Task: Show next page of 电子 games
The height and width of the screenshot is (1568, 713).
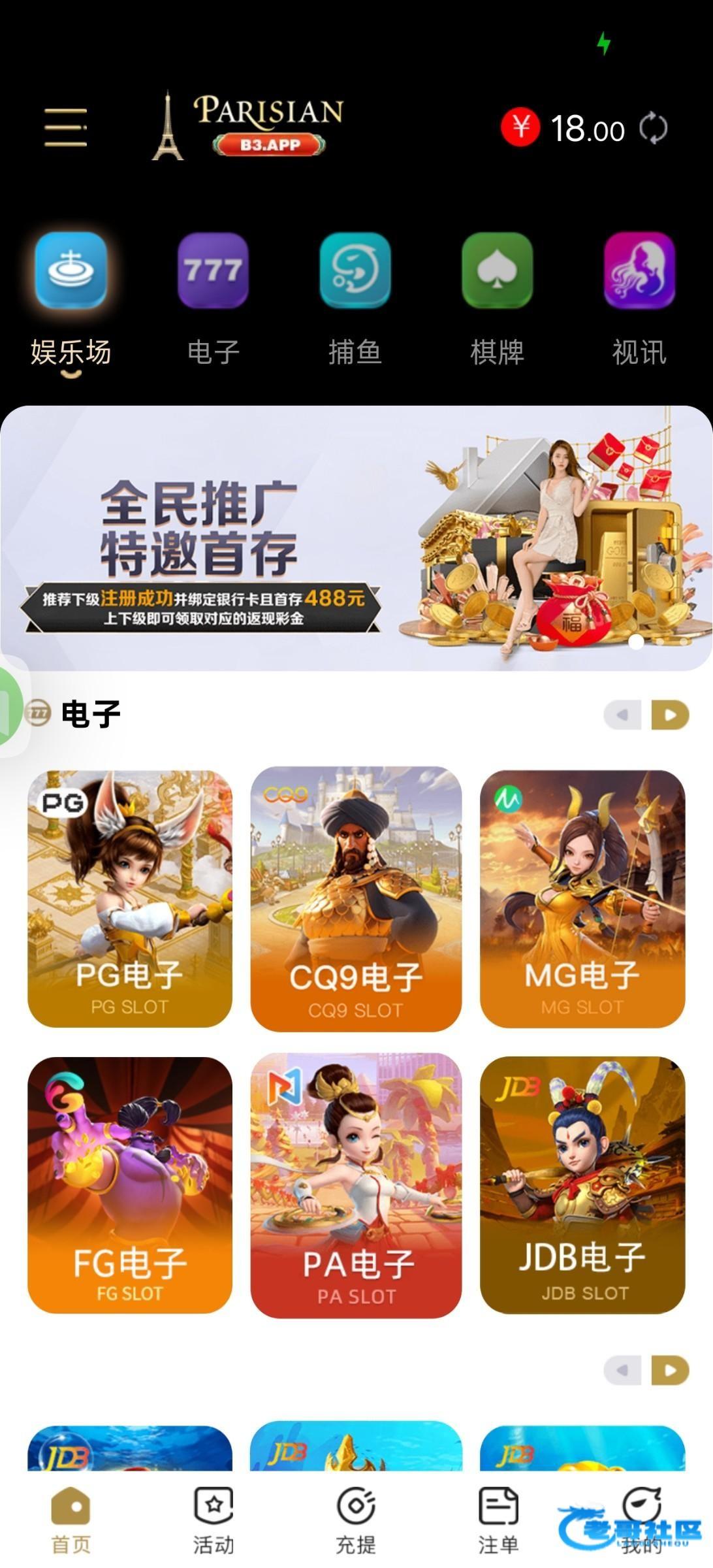Action: (671, 715)
